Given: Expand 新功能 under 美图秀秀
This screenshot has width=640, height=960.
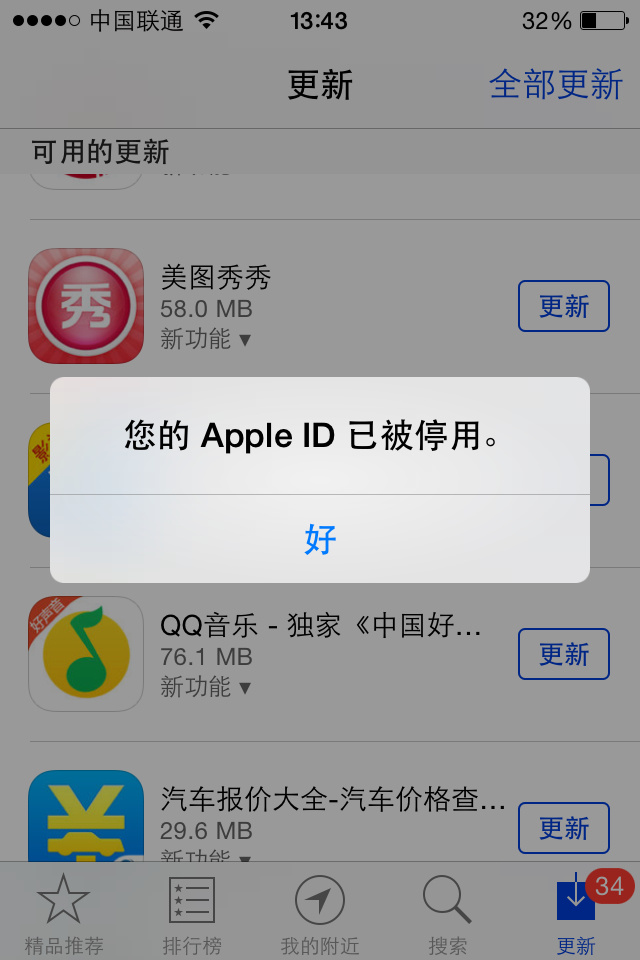Looking at the screenshot, I should pos(205,339).
